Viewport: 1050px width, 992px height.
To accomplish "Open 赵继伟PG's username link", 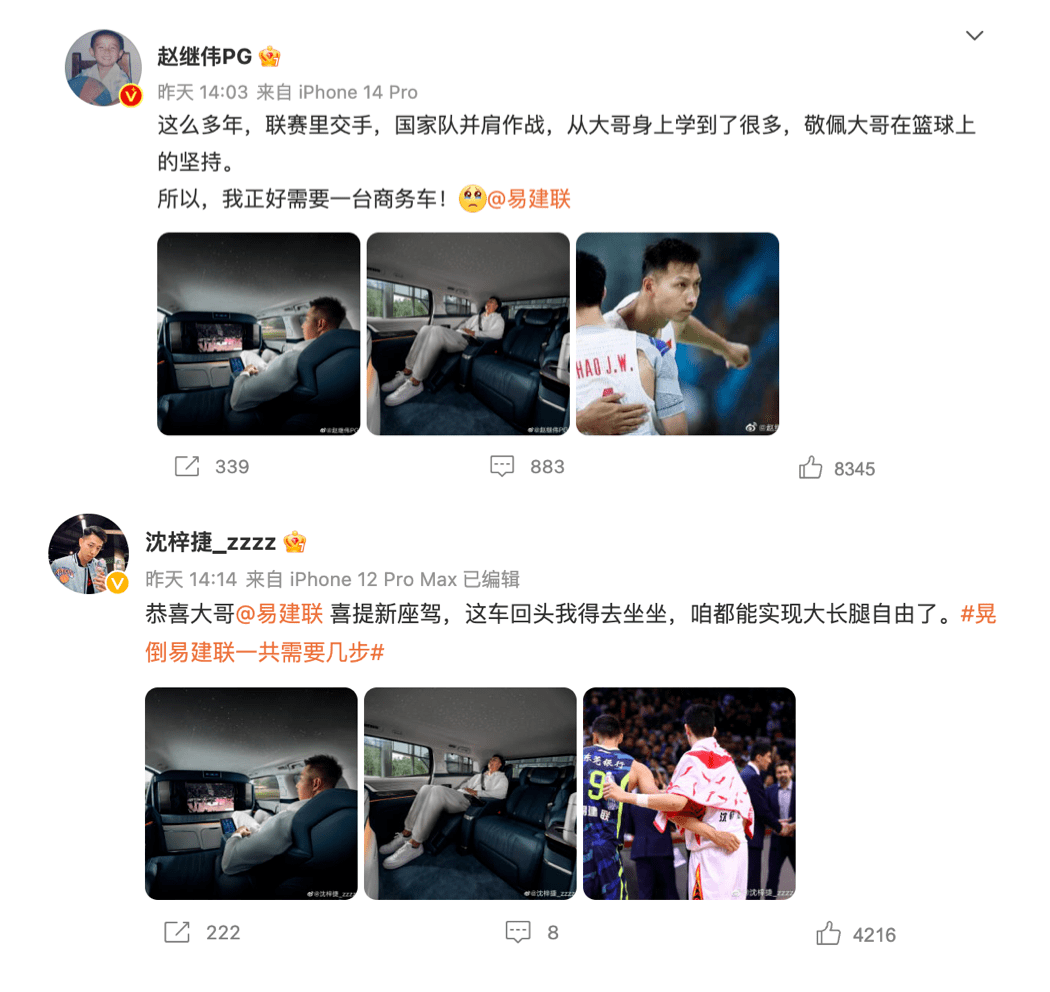I will pos(205,56).
